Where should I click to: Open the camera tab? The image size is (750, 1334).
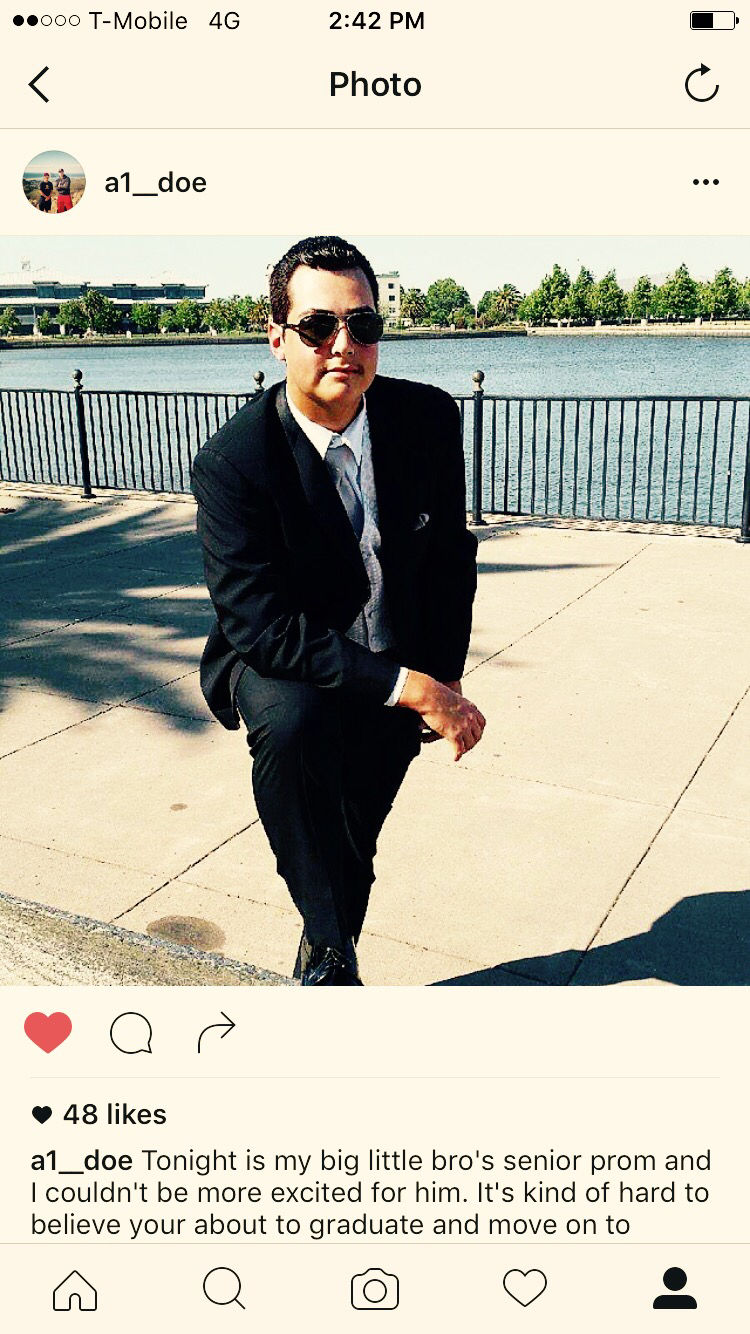tap(375, 1289)
